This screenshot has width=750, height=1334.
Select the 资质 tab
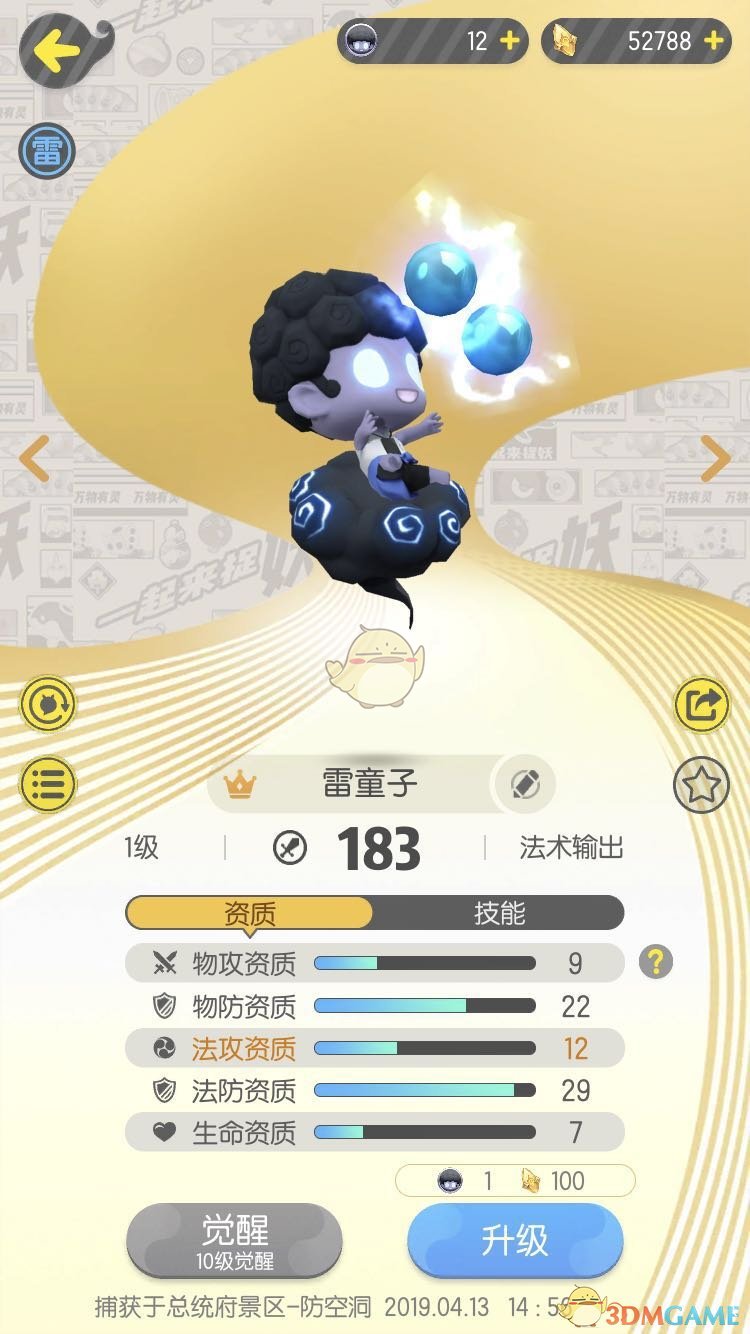point(250,913)
